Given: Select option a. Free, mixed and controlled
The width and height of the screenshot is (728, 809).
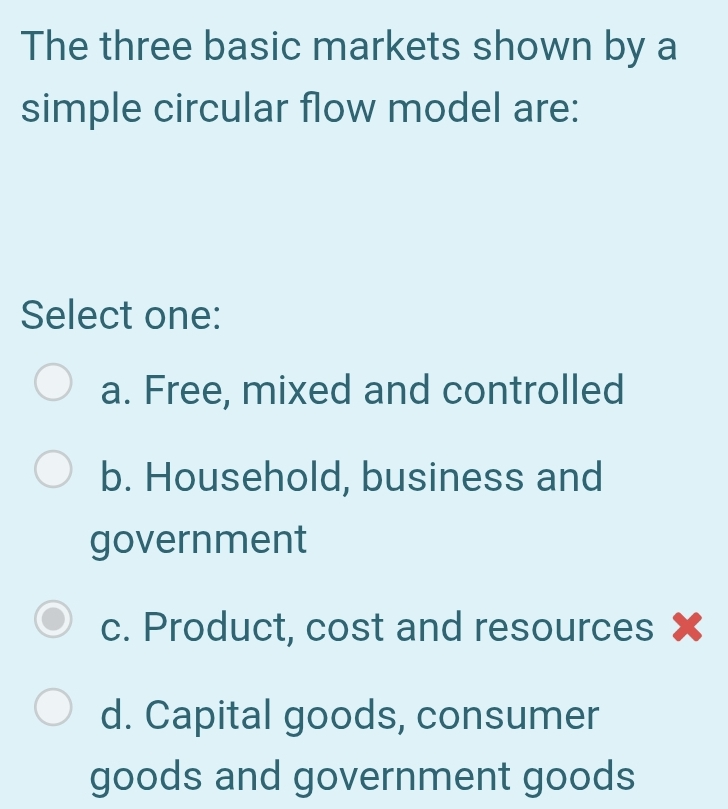Looking at the screenshot, I should click(54, 386).
